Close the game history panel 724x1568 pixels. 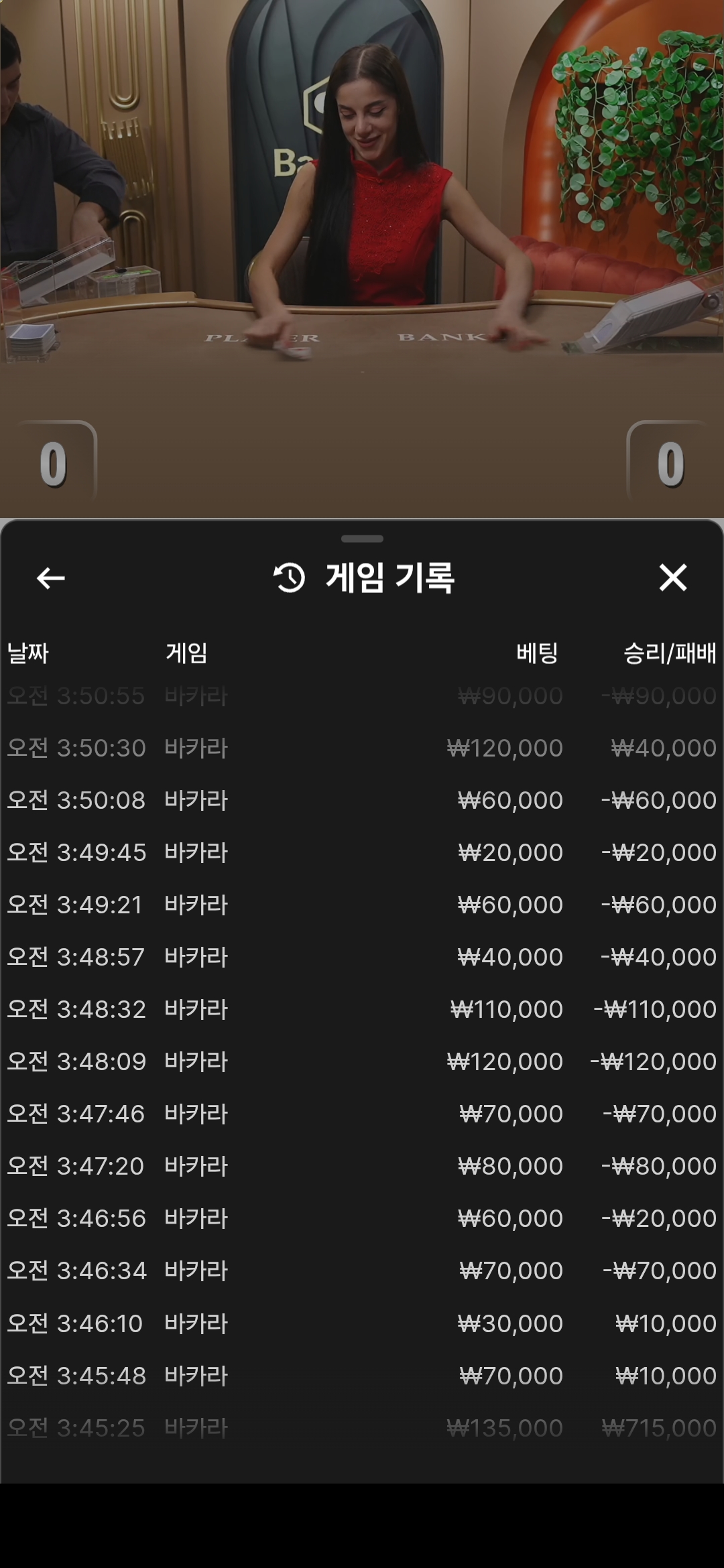[x=673, y=578]
